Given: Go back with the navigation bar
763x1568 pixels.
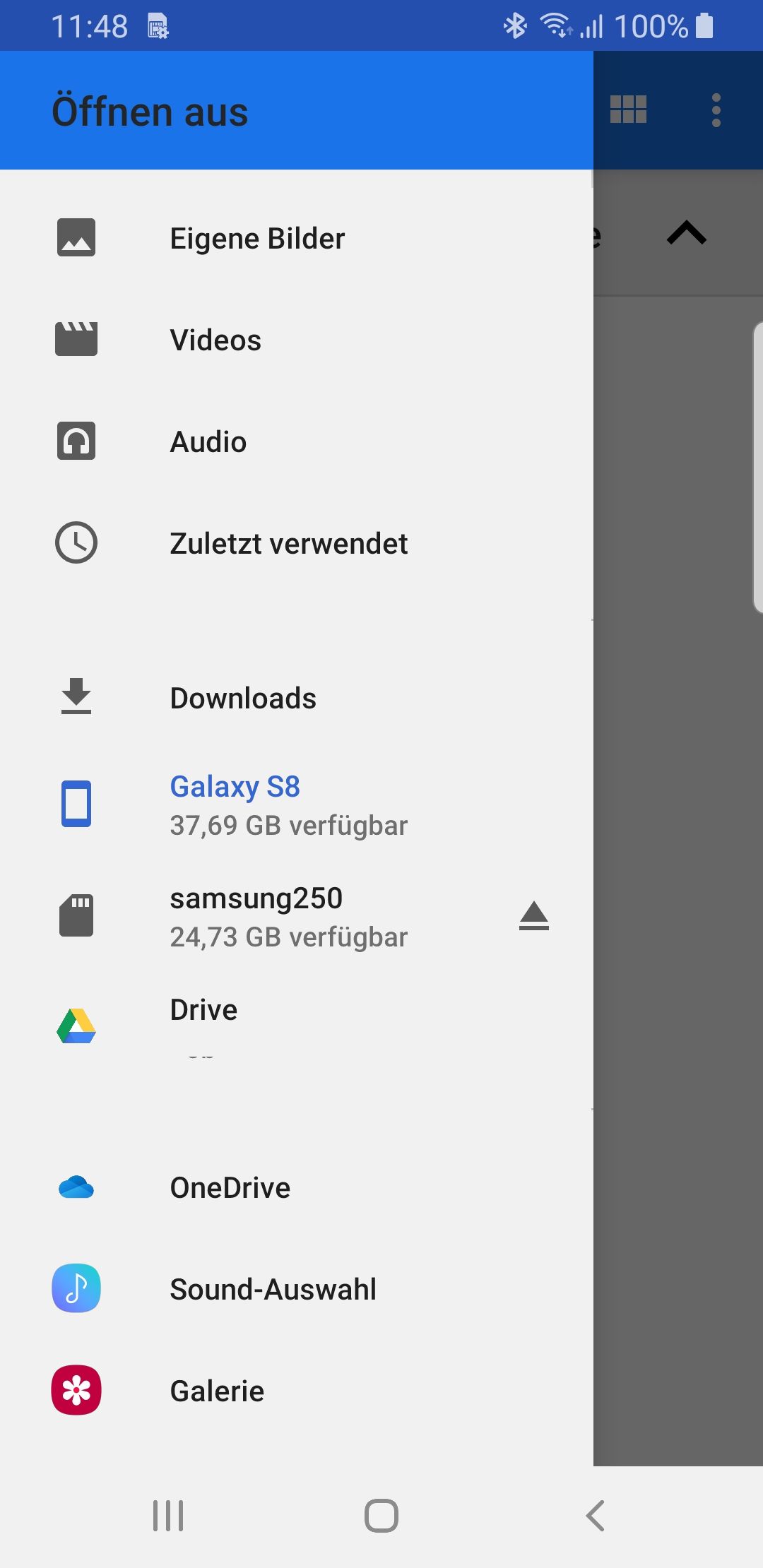Looking at the screenshot, I should pos(596,1516).
